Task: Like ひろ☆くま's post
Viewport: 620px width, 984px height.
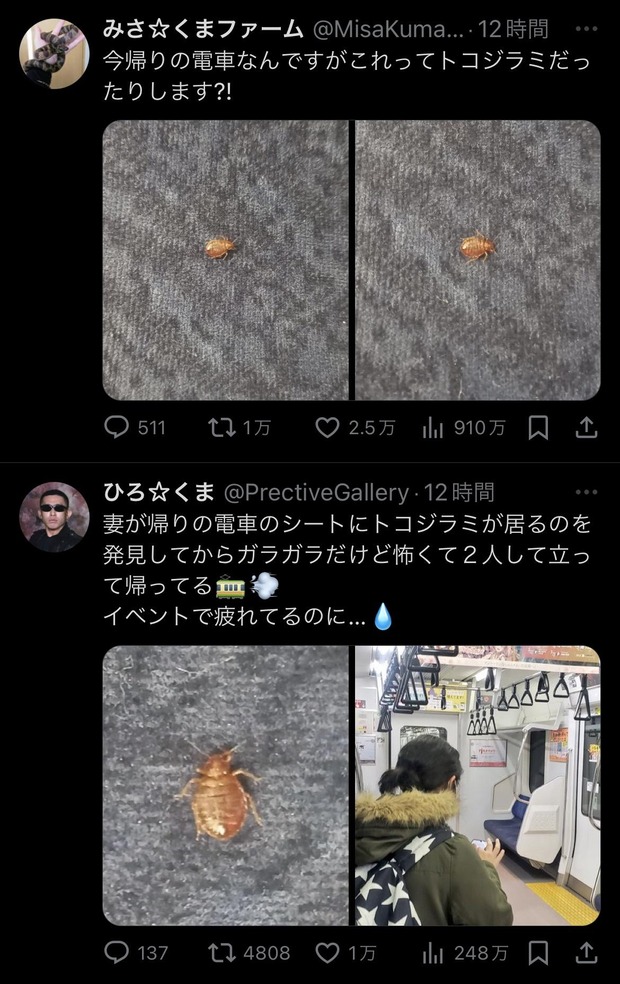Action: pos(328,953)
